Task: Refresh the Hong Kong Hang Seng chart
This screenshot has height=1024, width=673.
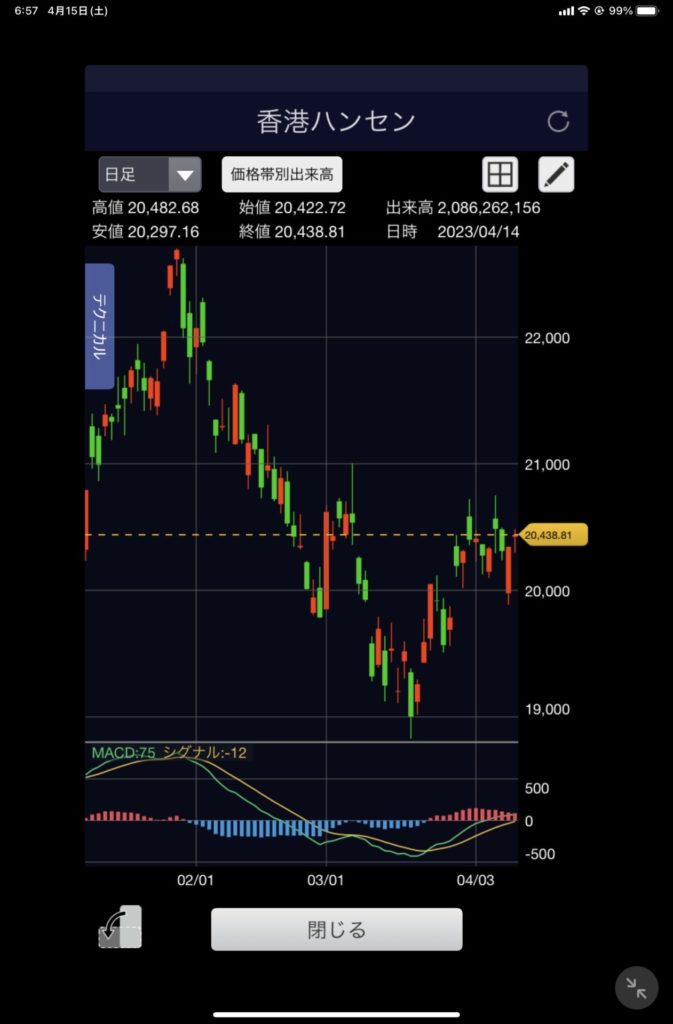Action: click(x=558, y=122)
